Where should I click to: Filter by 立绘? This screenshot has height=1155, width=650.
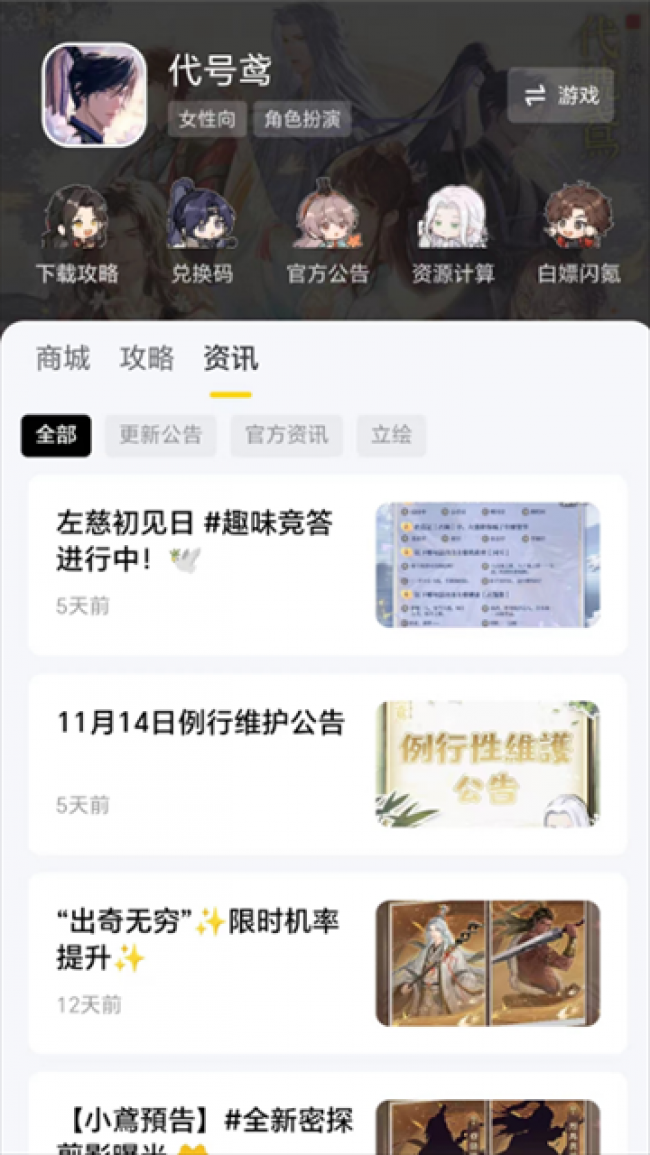(x=391, y=436)
